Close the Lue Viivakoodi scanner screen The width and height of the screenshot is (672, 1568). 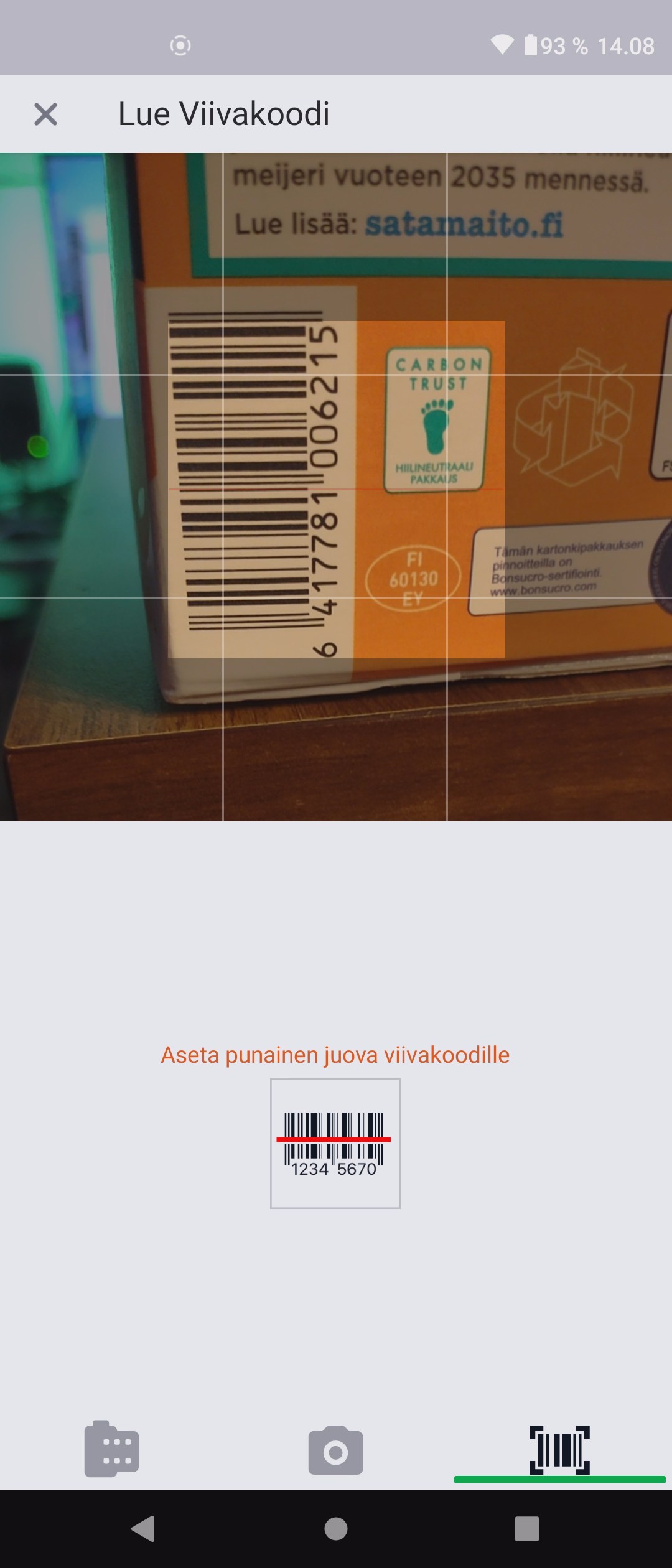45,114
